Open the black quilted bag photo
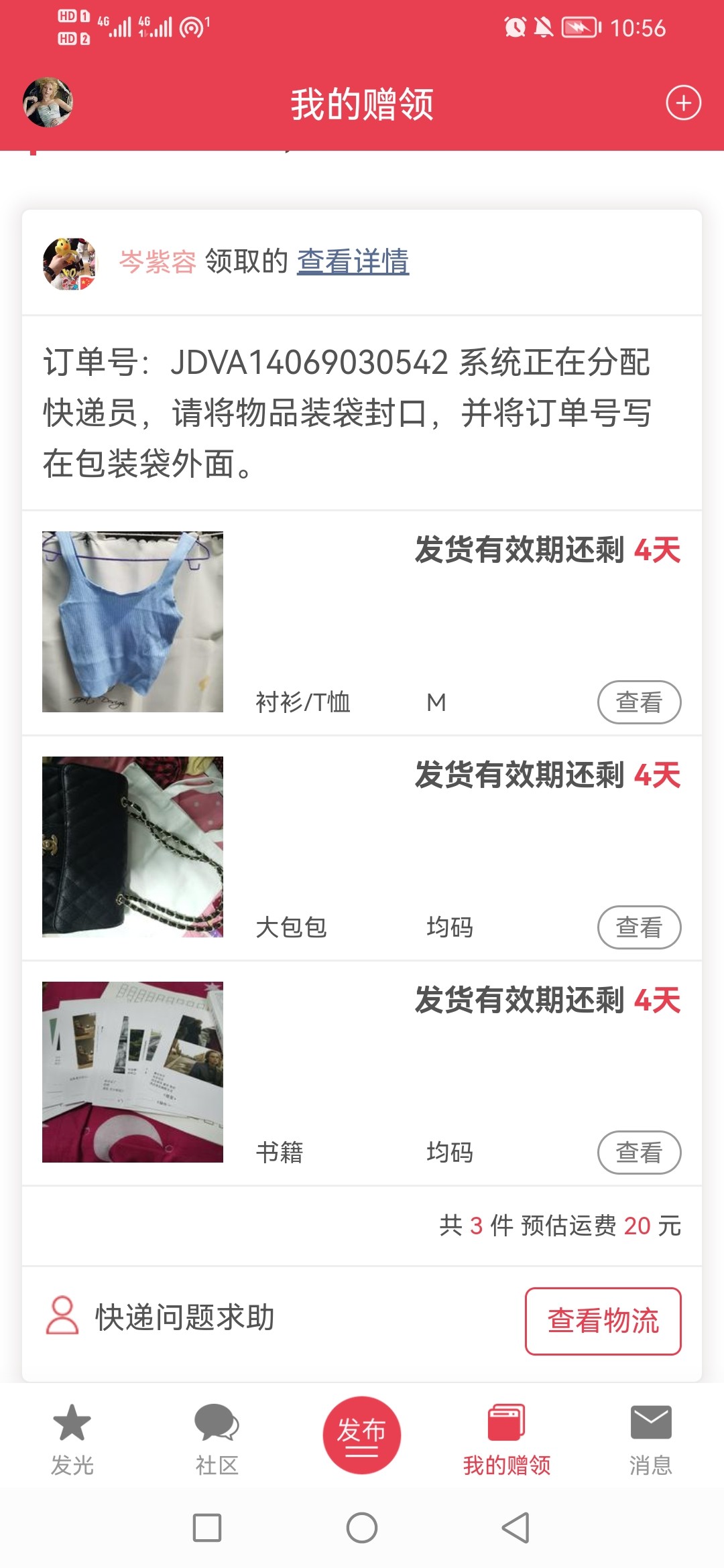 (x=133, y=847)
